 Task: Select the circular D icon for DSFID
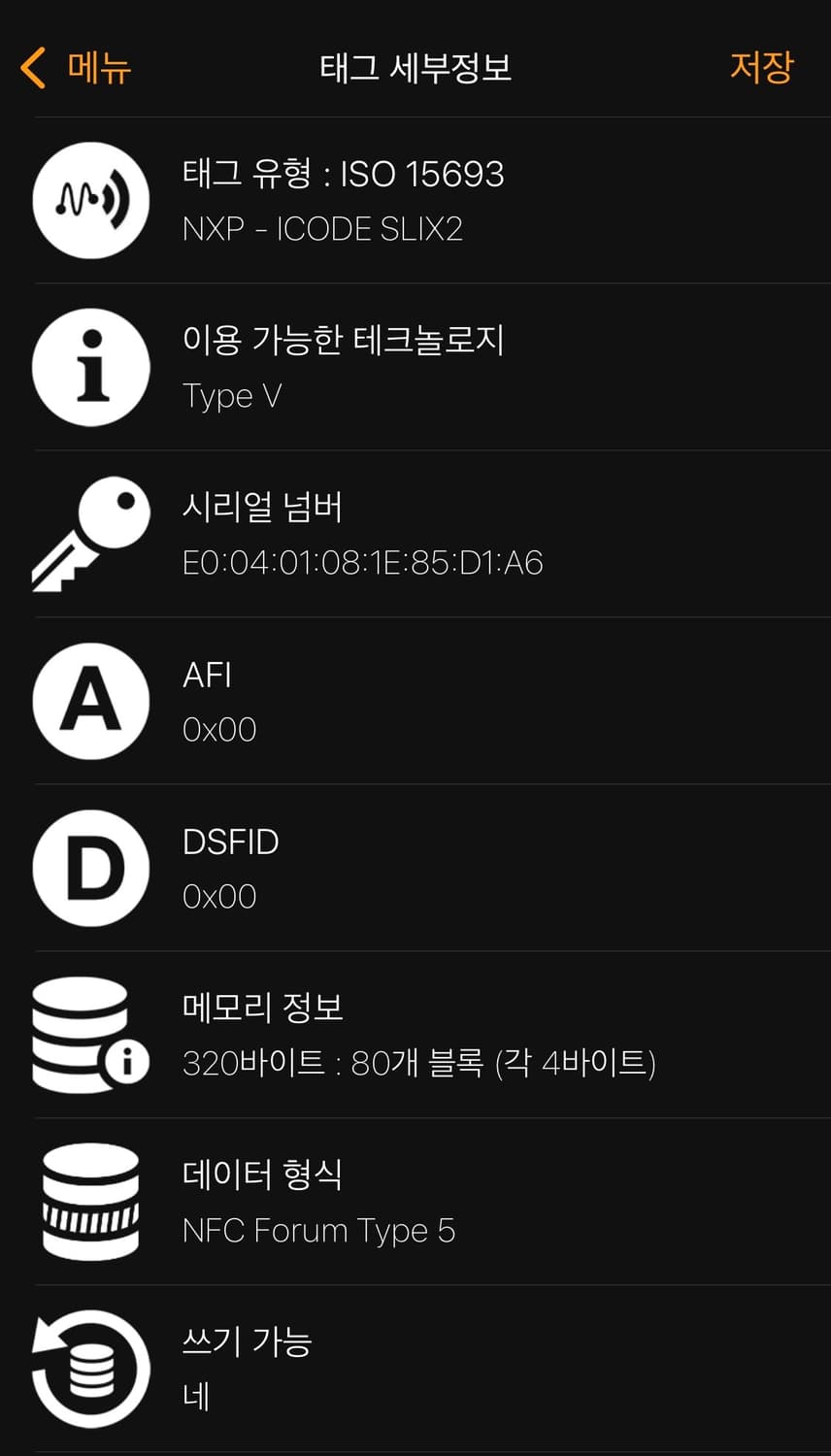point(90,869)
